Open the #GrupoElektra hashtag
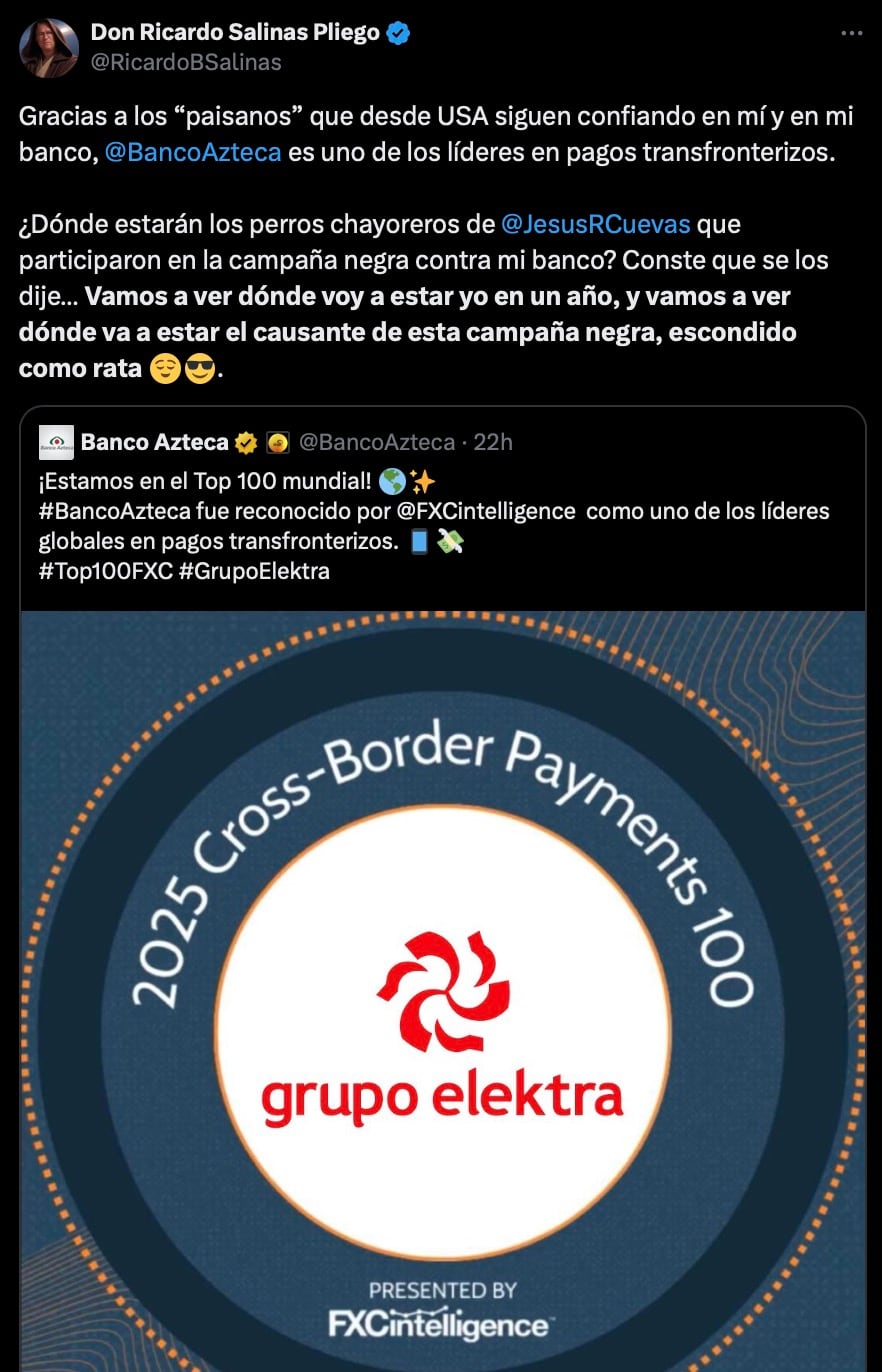Viewport: 882px width, 1372px height. coord(254,571)
